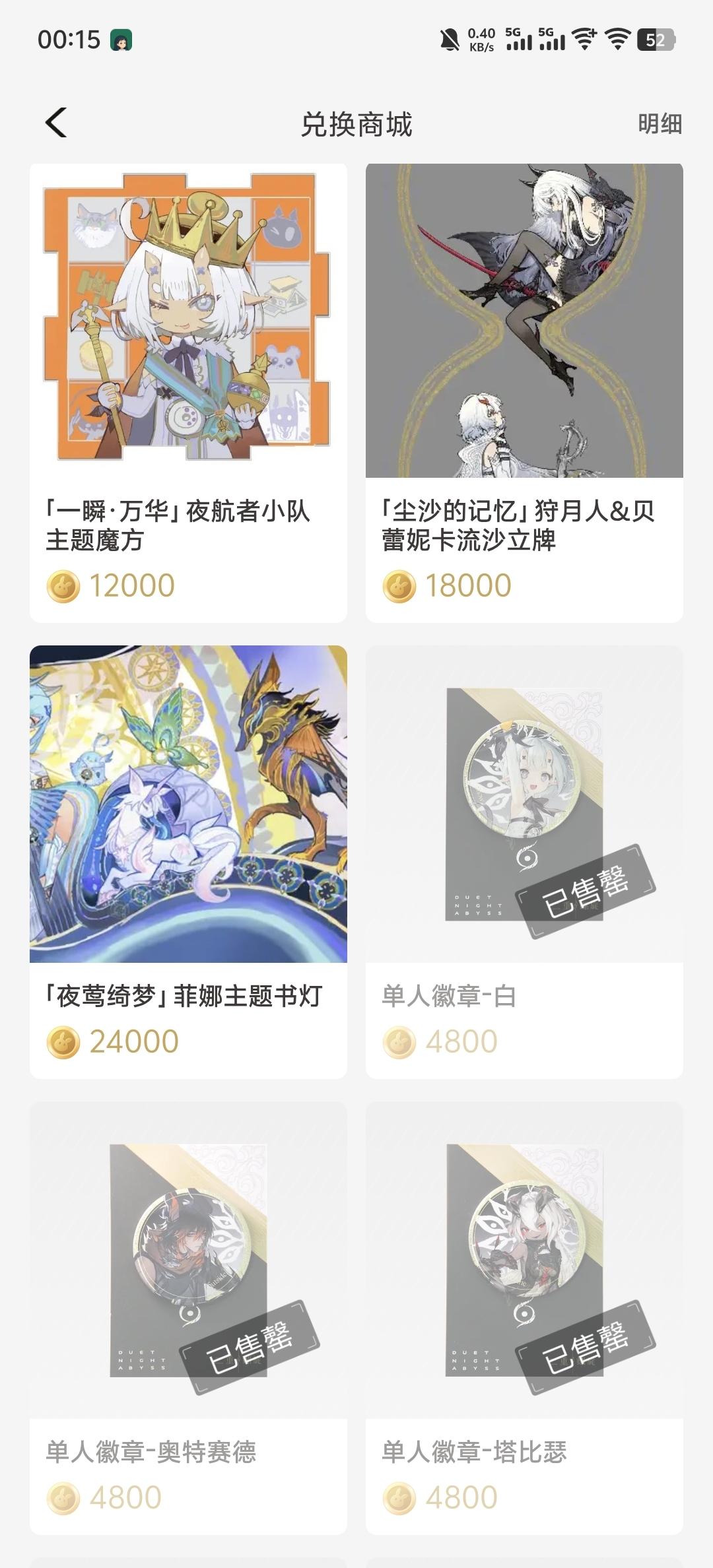Check the sold-out 单人徽章-塔比瑟 badge card
713x1568 pixels.
click(x=524, y=1317)
